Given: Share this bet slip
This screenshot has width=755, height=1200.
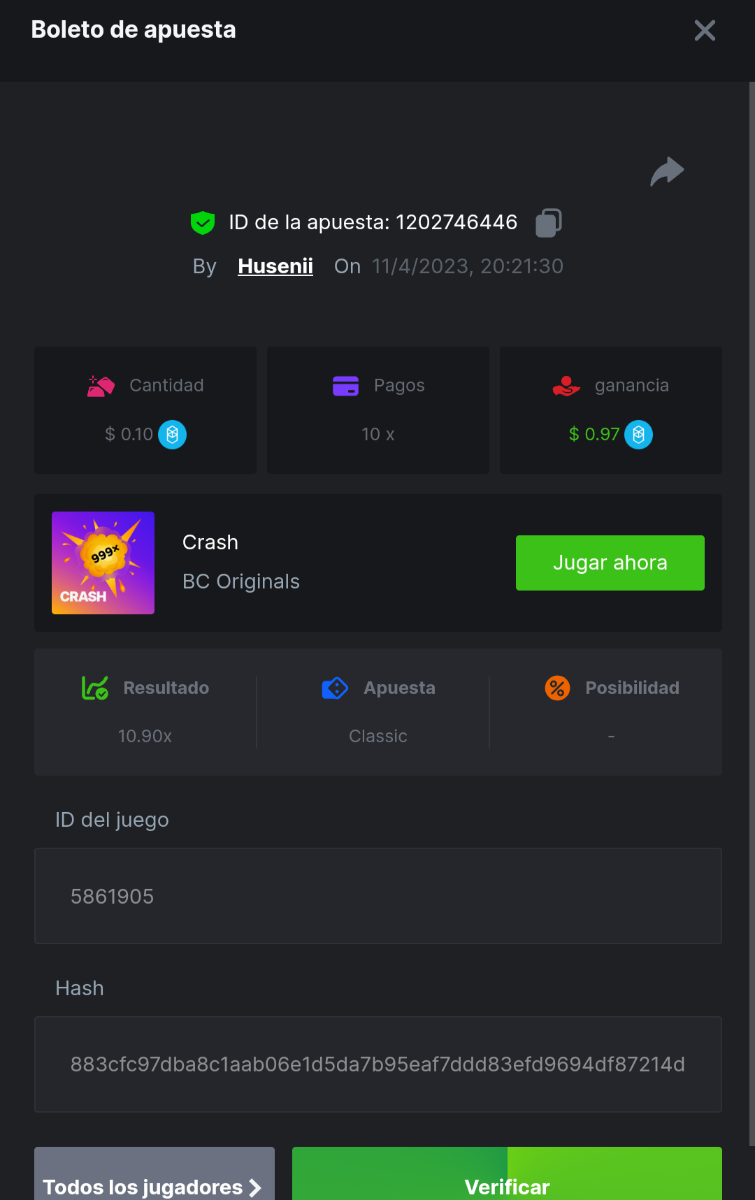Looking at the screenshot, I should click(x=667, y=172).
